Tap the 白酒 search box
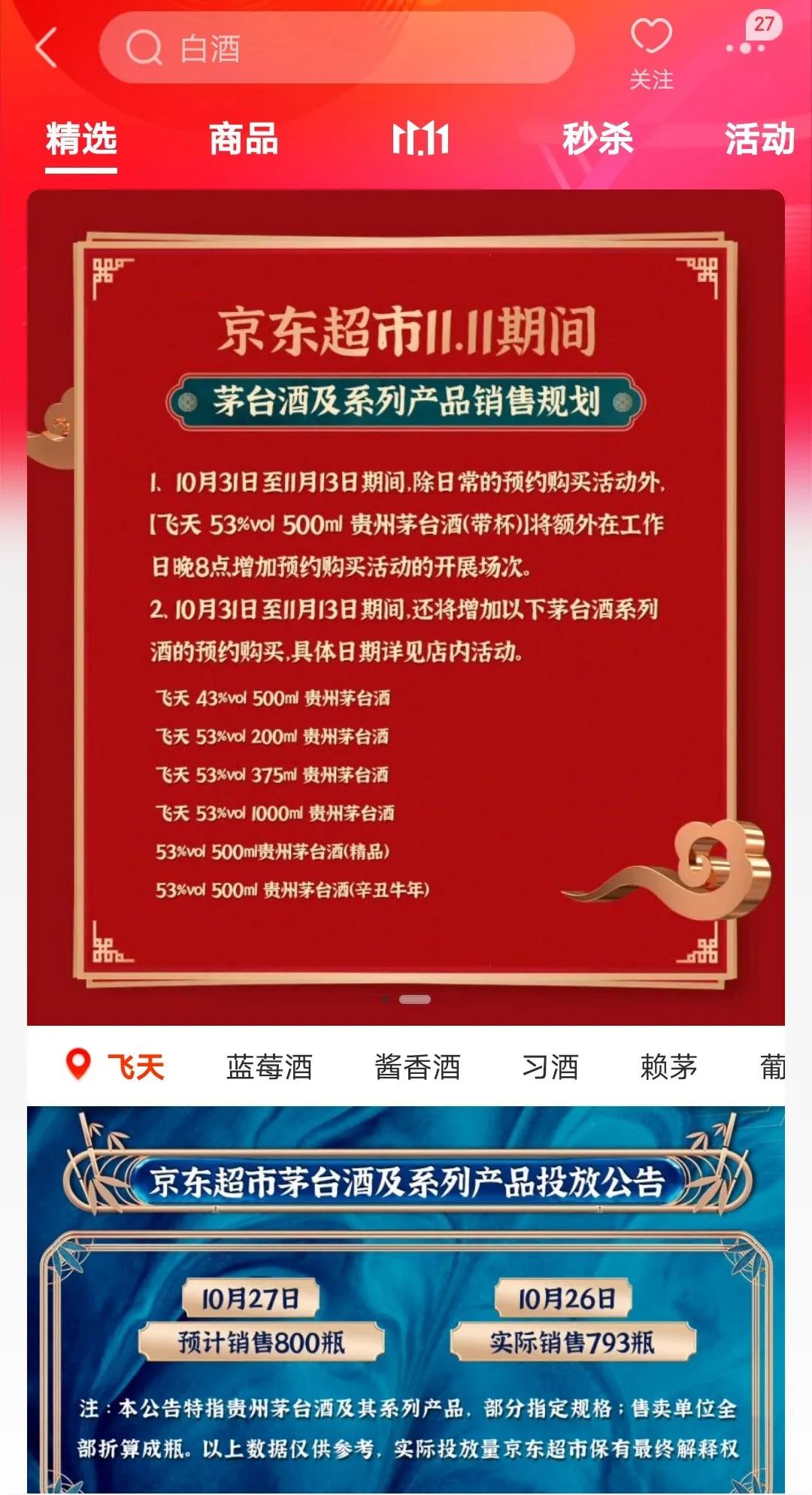 tap(337, 48)
